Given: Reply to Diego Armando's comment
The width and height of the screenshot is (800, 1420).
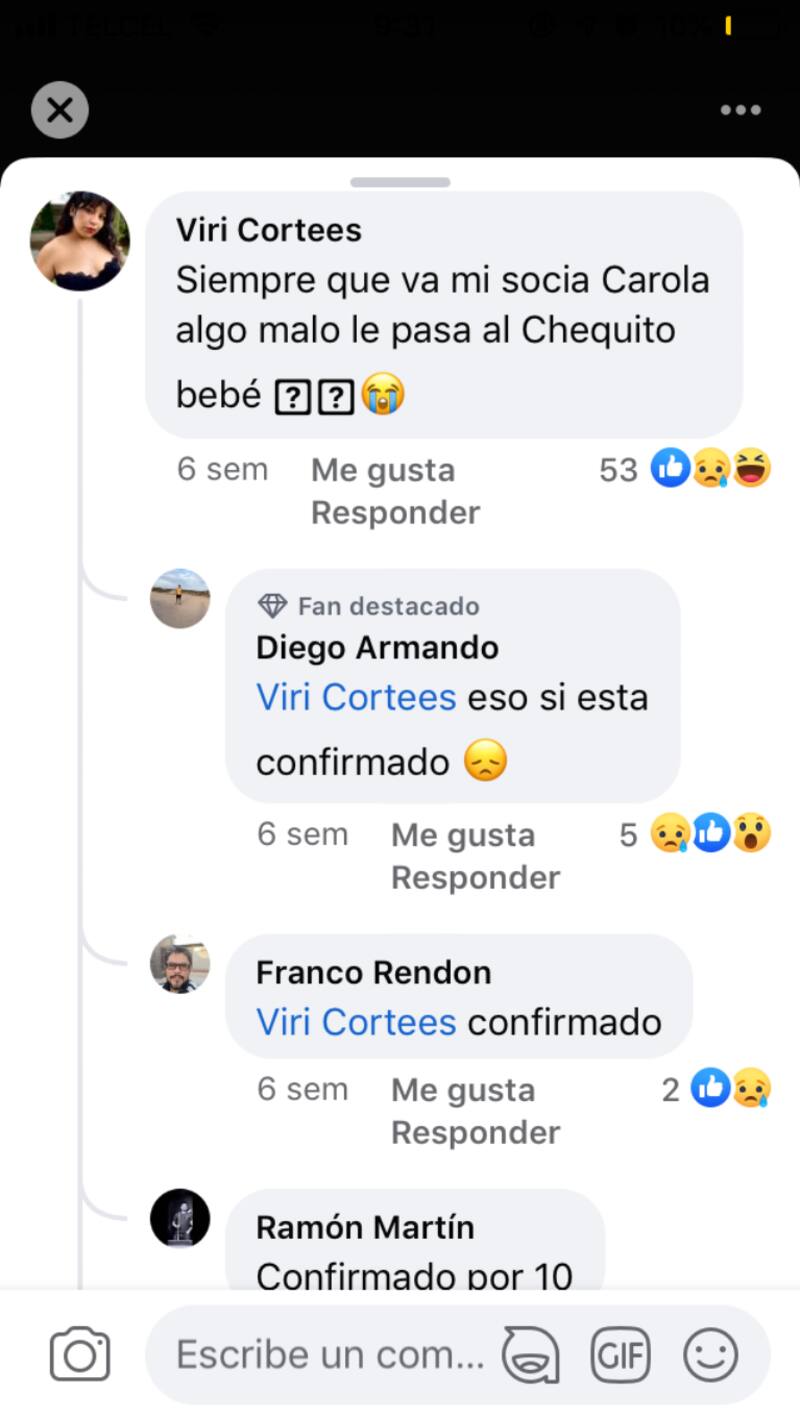Looking at the screenshot, I should [475, 878].
